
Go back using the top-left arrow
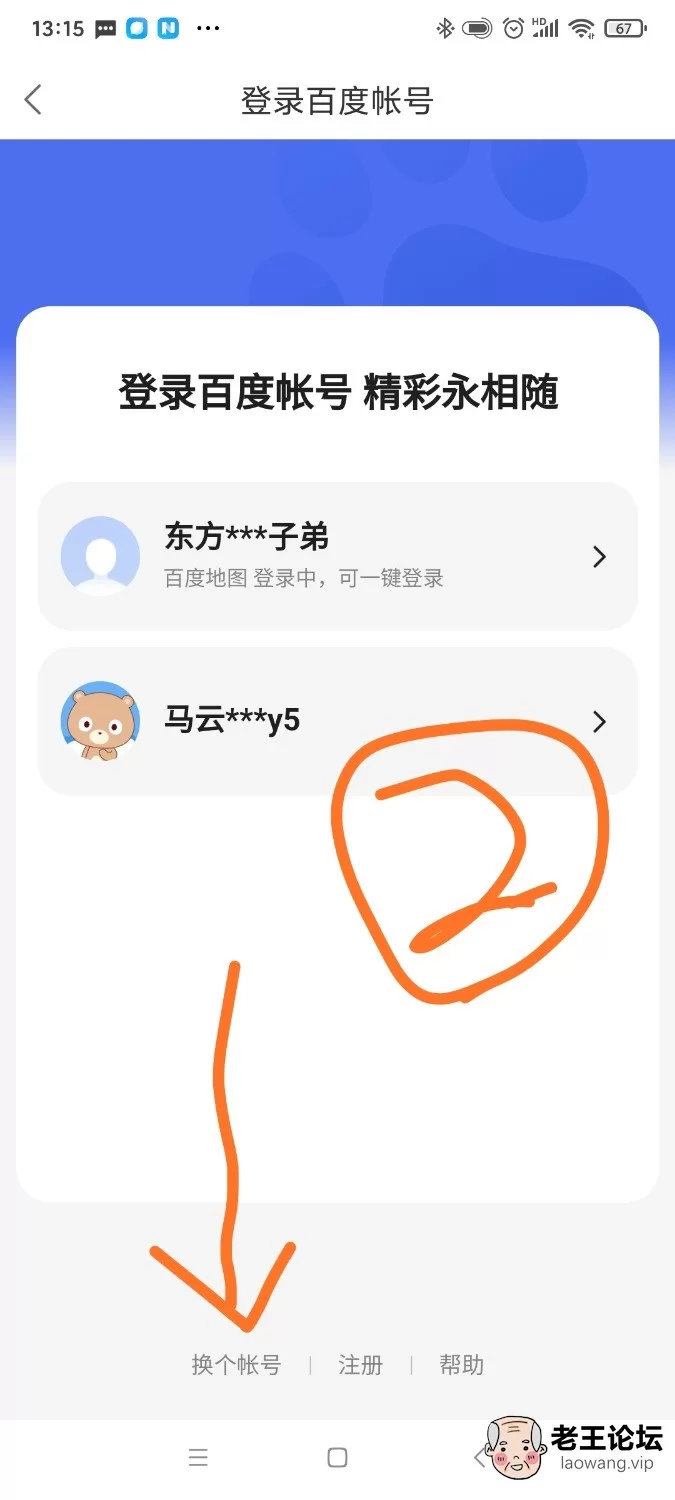click(x=33, y=100)
